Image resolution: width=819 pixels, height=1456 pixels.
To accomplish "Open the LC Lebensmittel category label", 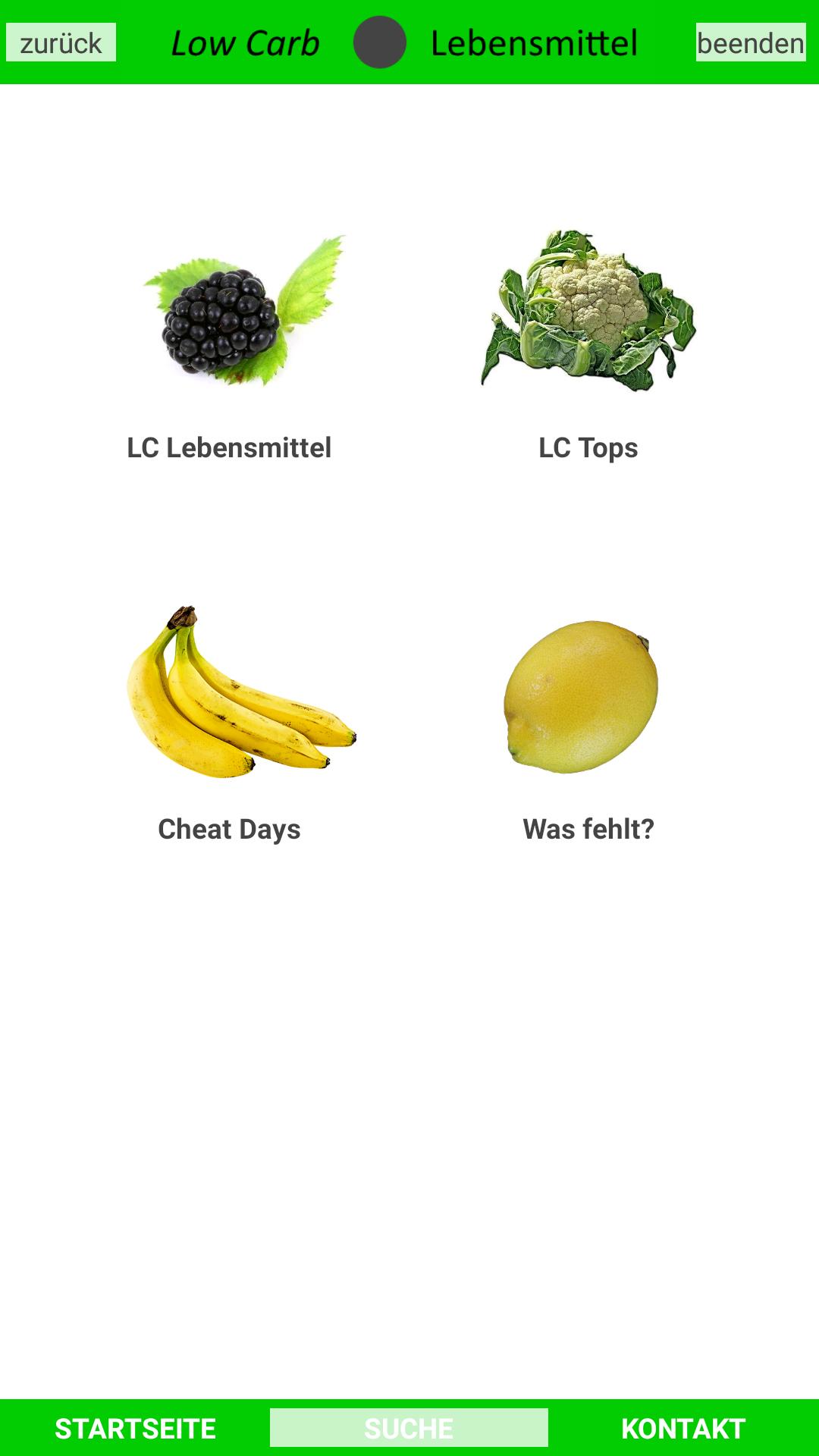I will point(230,447).
